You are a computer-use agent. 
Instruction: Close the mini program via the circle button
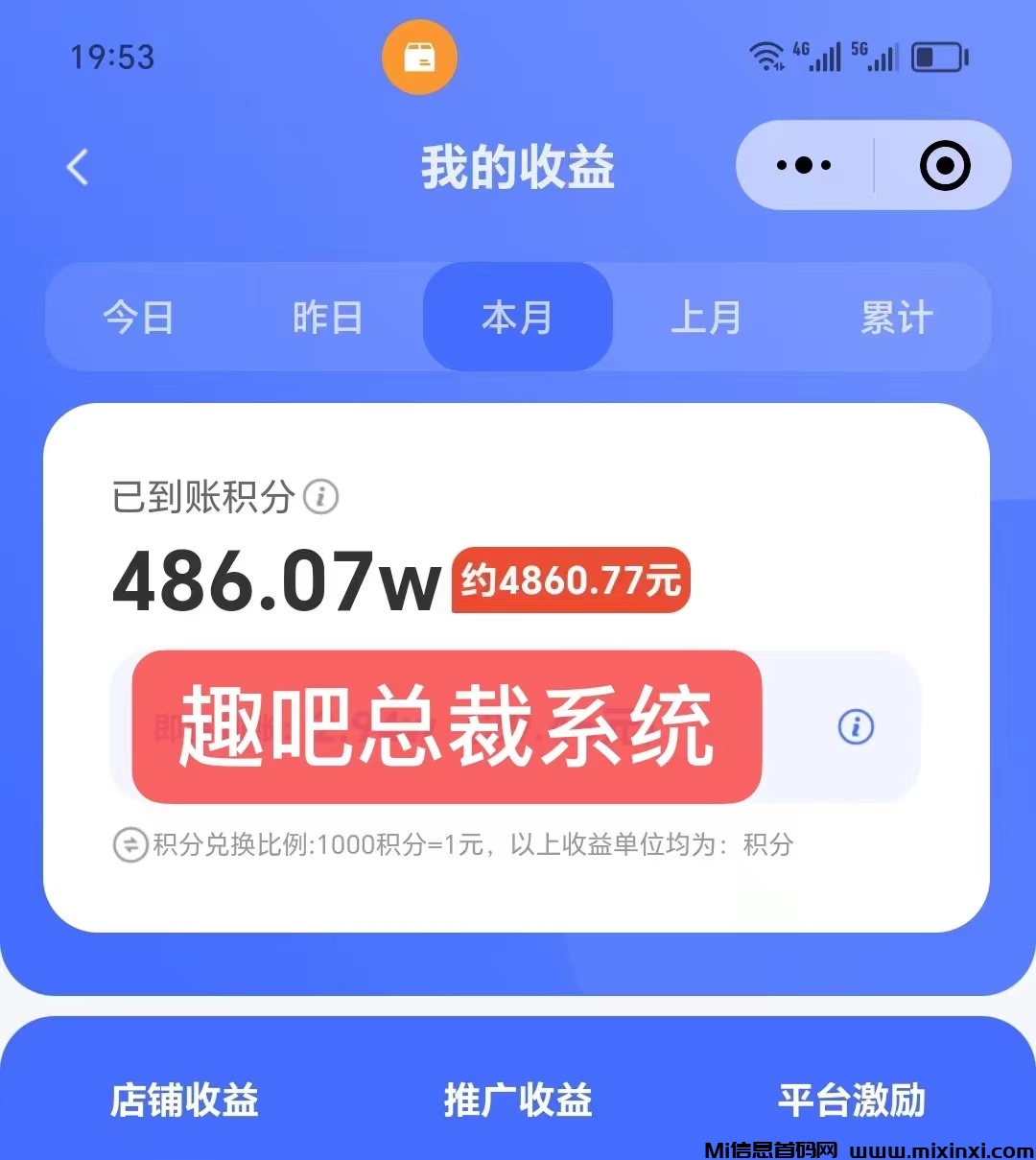tap(944, 166)
